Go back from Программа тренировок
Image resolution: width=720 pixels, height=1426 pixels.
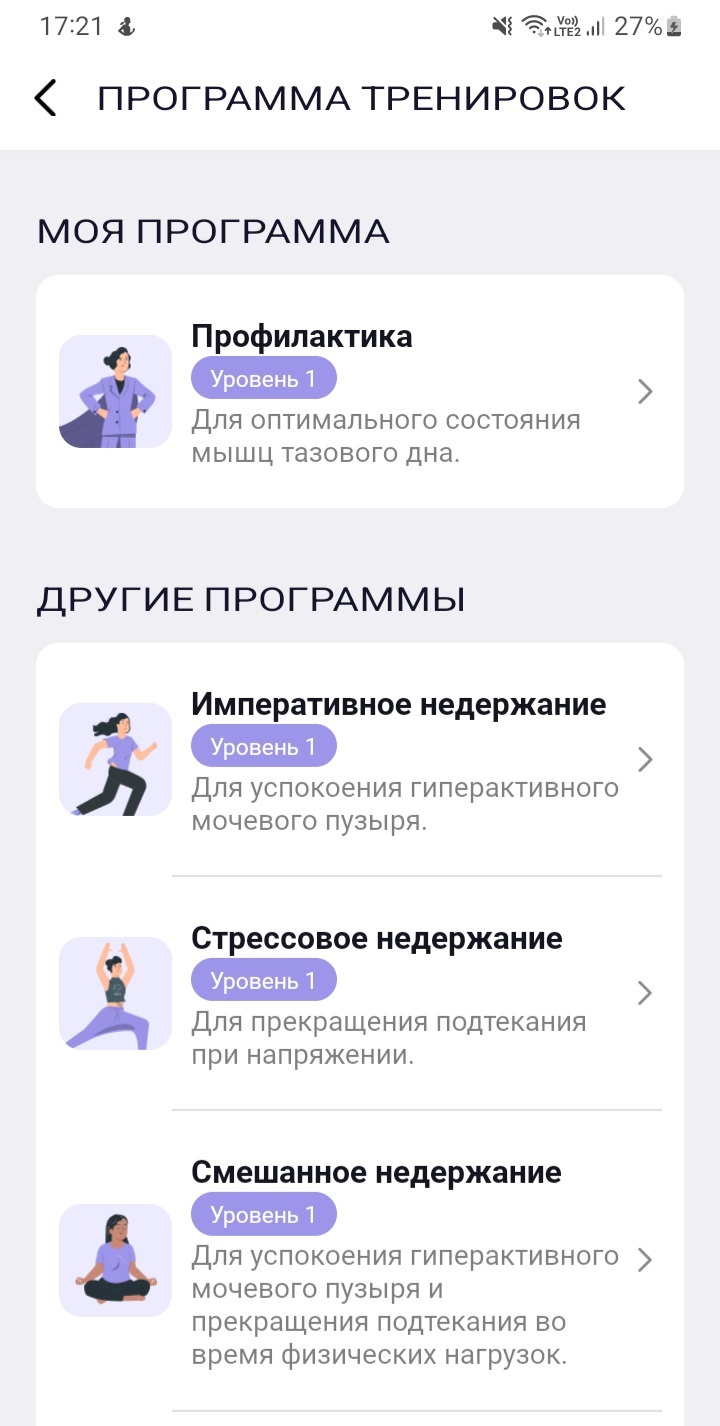click(x=46, y=99)
